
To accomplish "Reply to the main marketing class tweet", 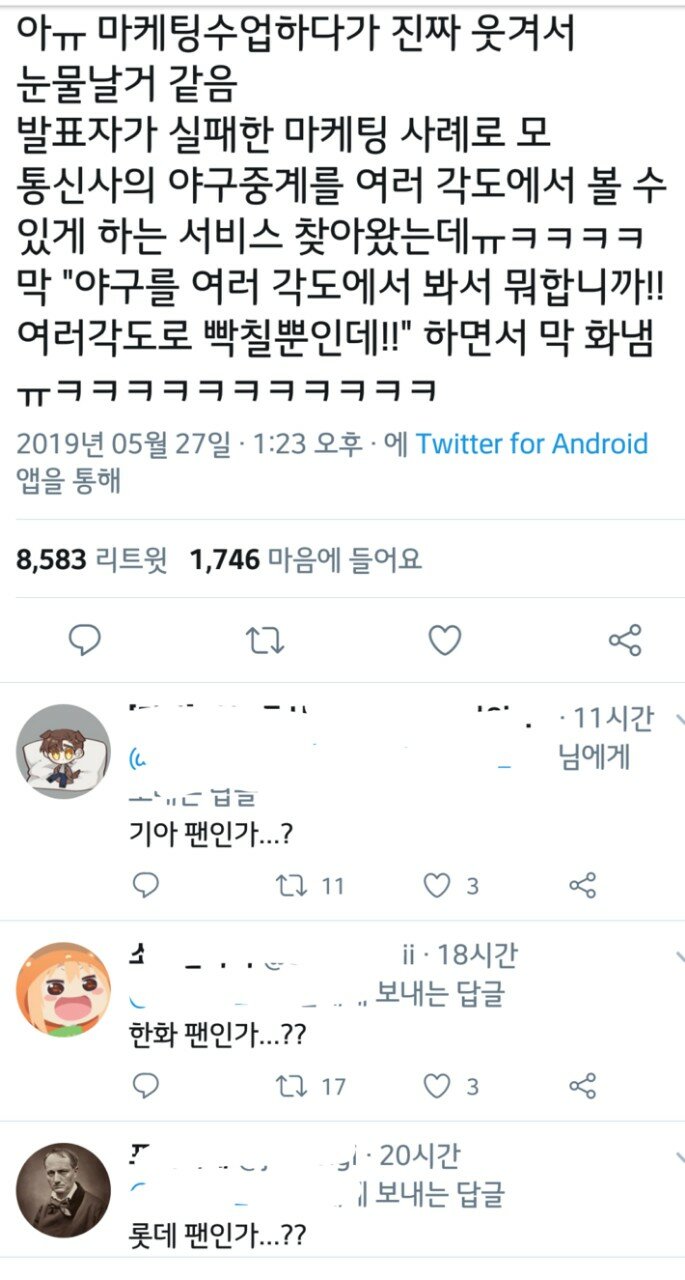I will coord(84,640).
